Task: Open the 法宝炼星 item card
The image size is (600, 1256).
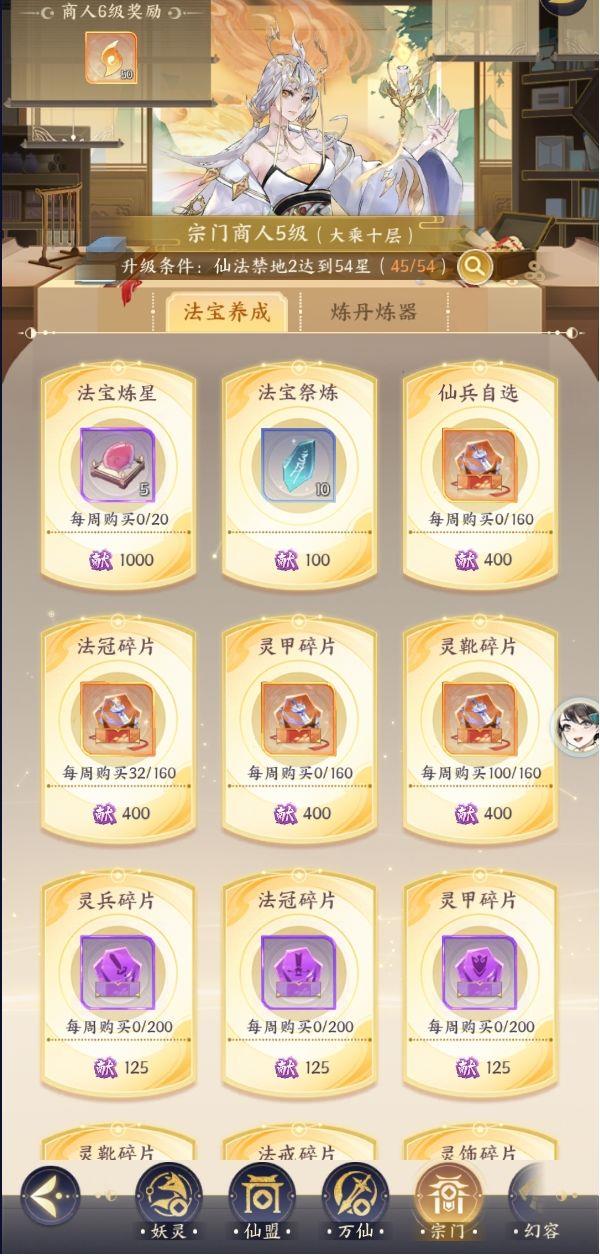Action: [x=117, y=477]
